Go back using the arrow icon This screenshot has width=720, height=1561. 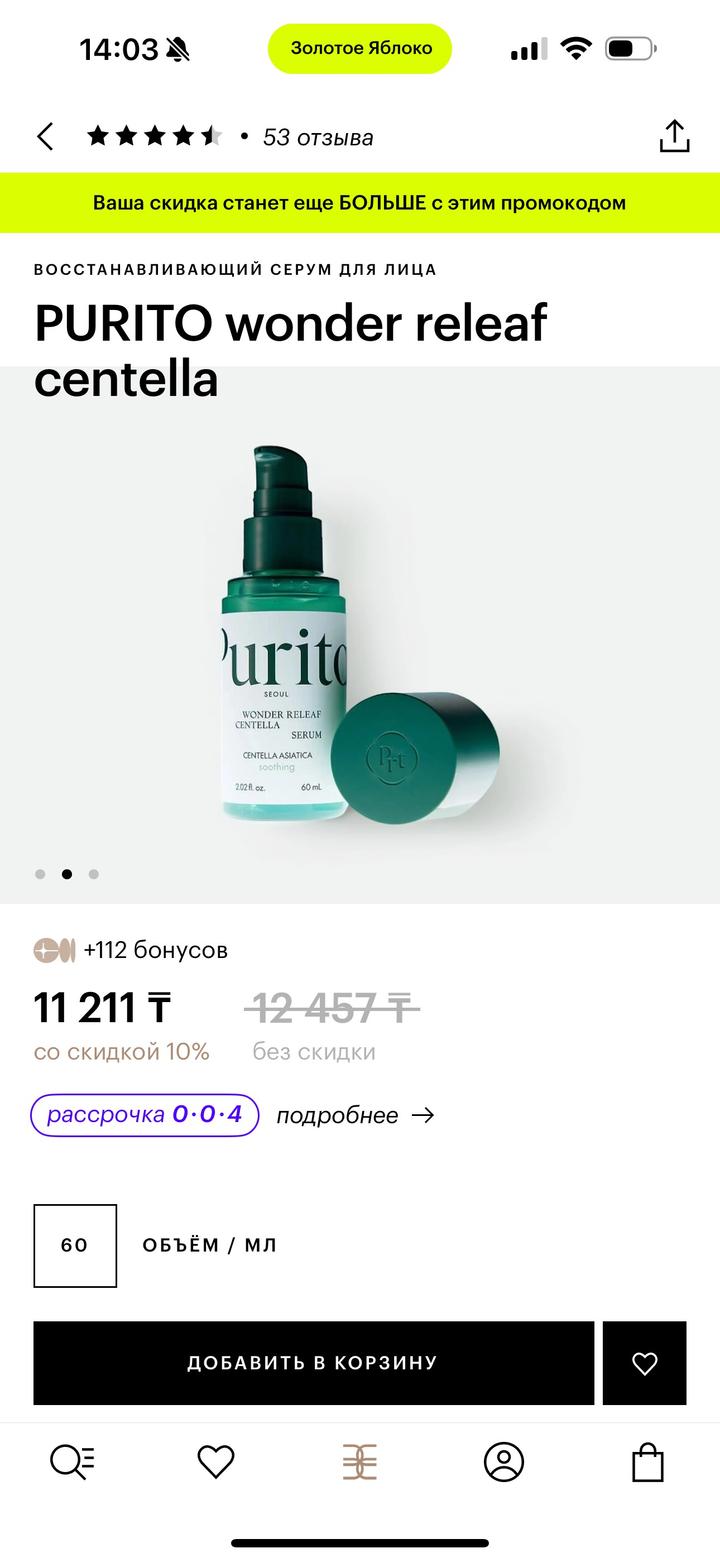pyautogui.click(x=45, y=137)
